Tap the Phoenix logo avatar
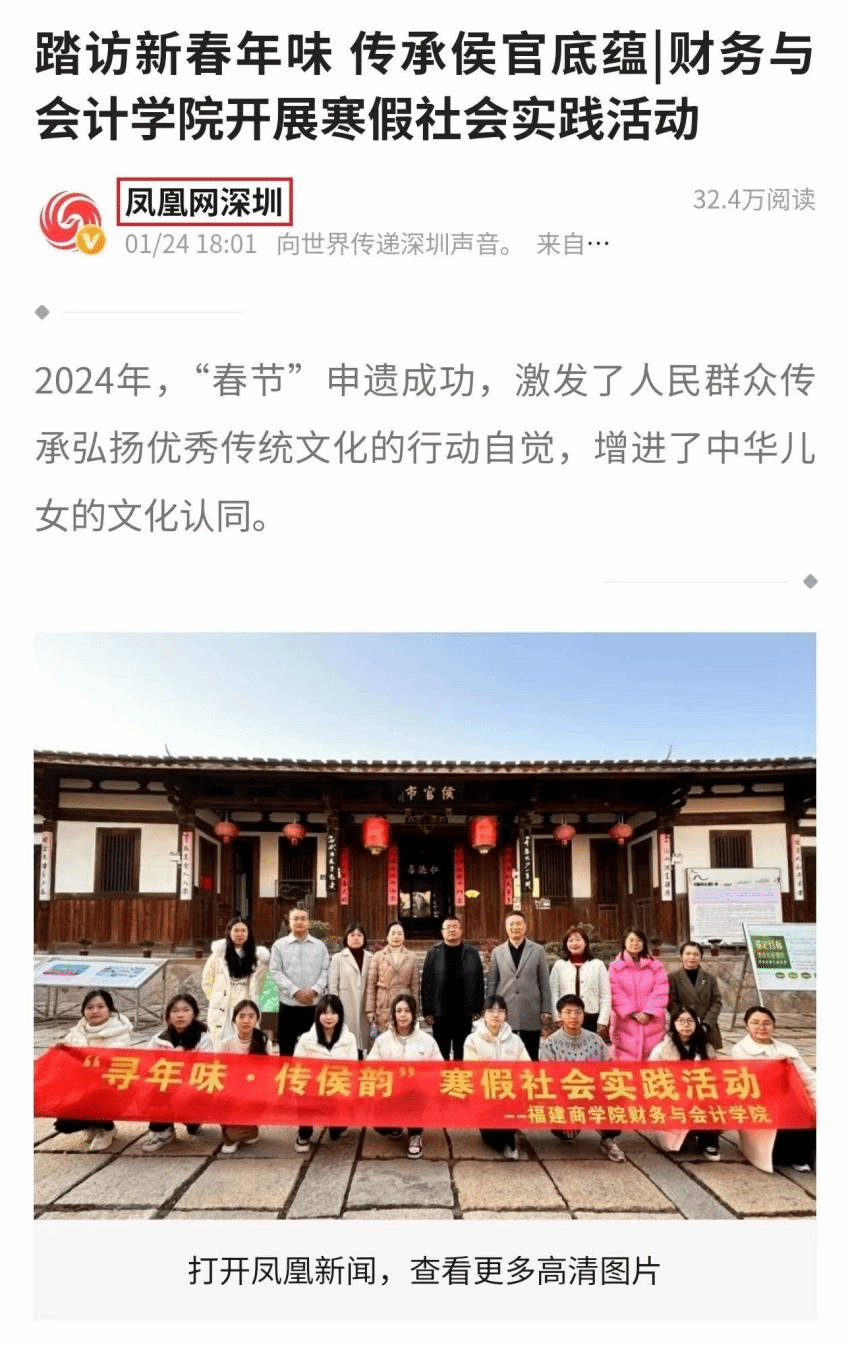The width and height of the screenshot is (850, 1347). (70, 221)
